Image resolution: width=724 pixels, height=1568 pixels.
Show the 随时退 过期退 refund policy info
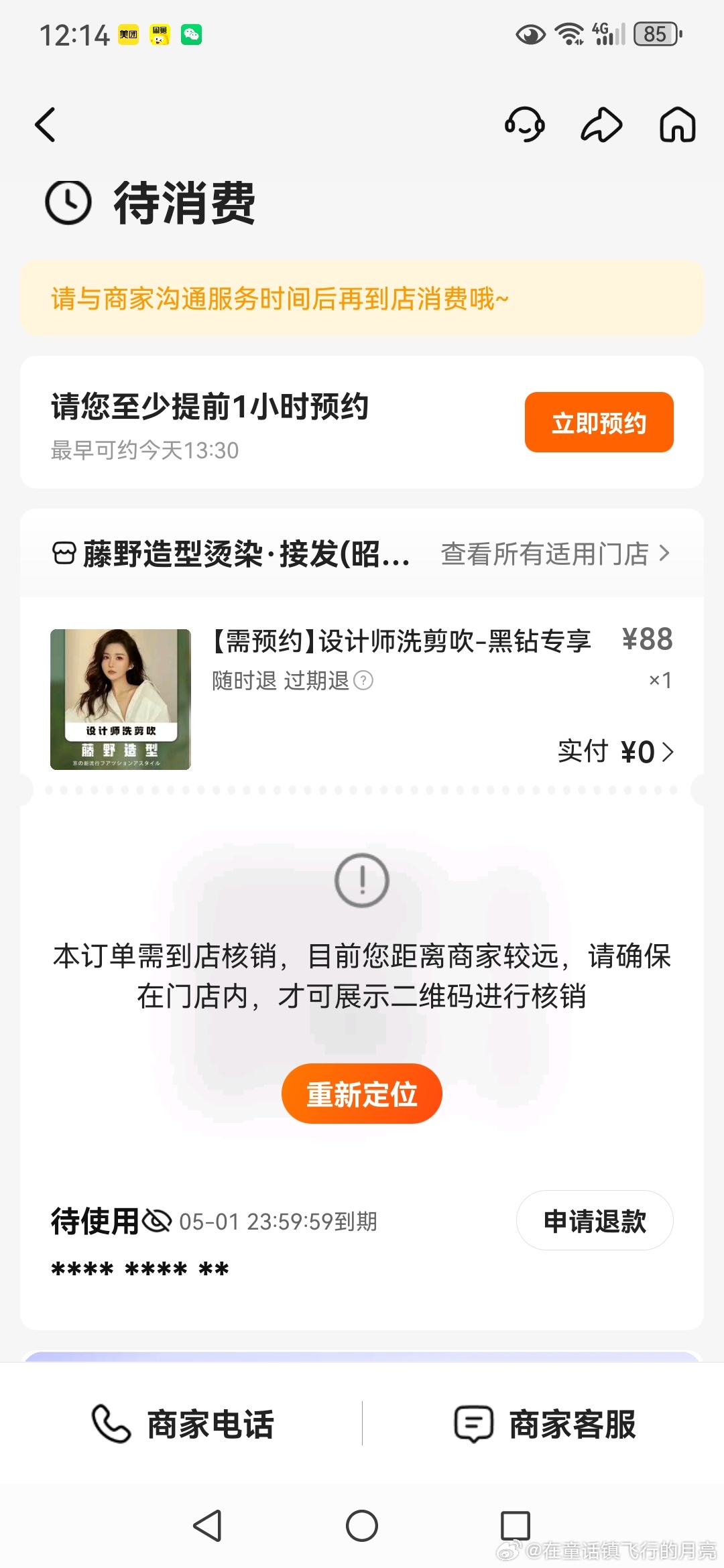click(363, 681)
